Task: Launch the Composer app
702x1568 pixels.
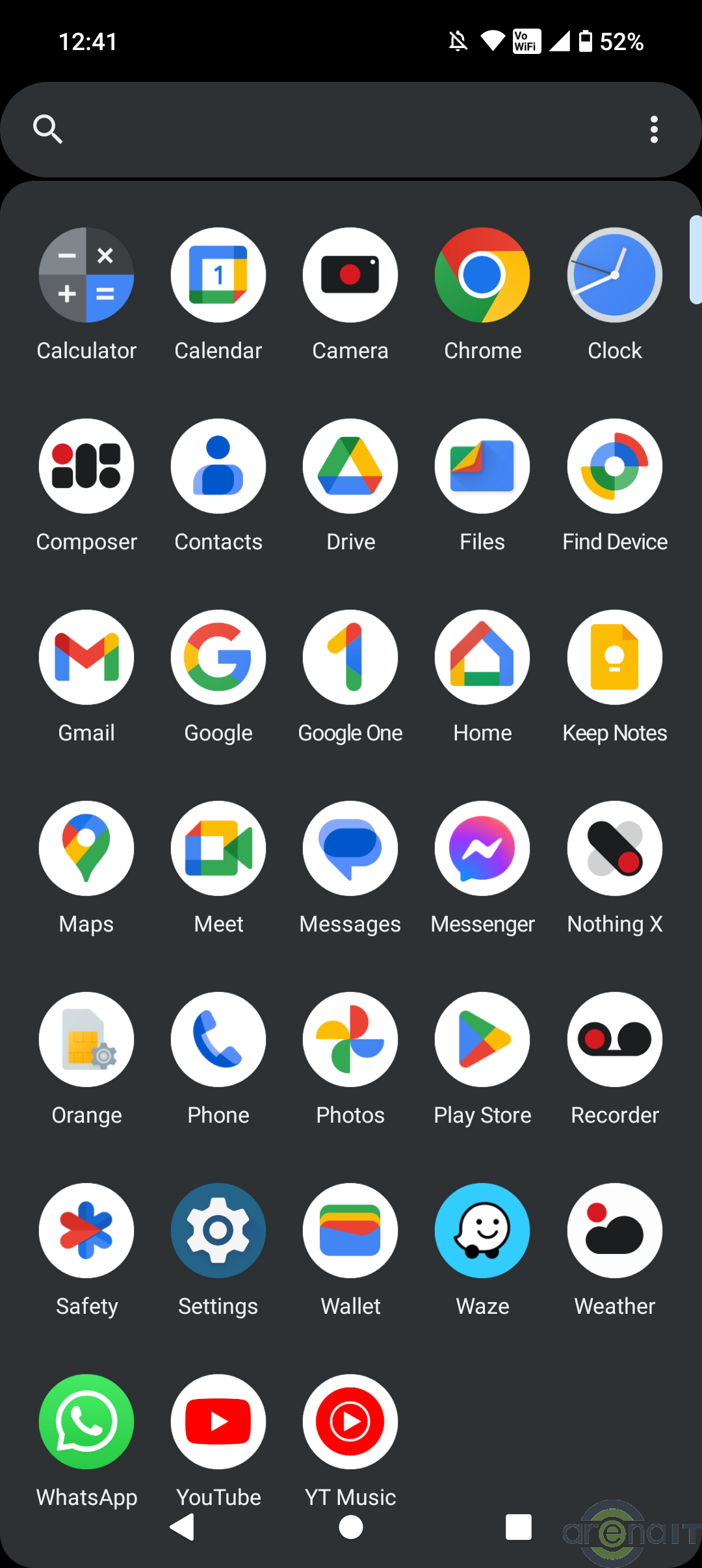Action: [86, 467]
